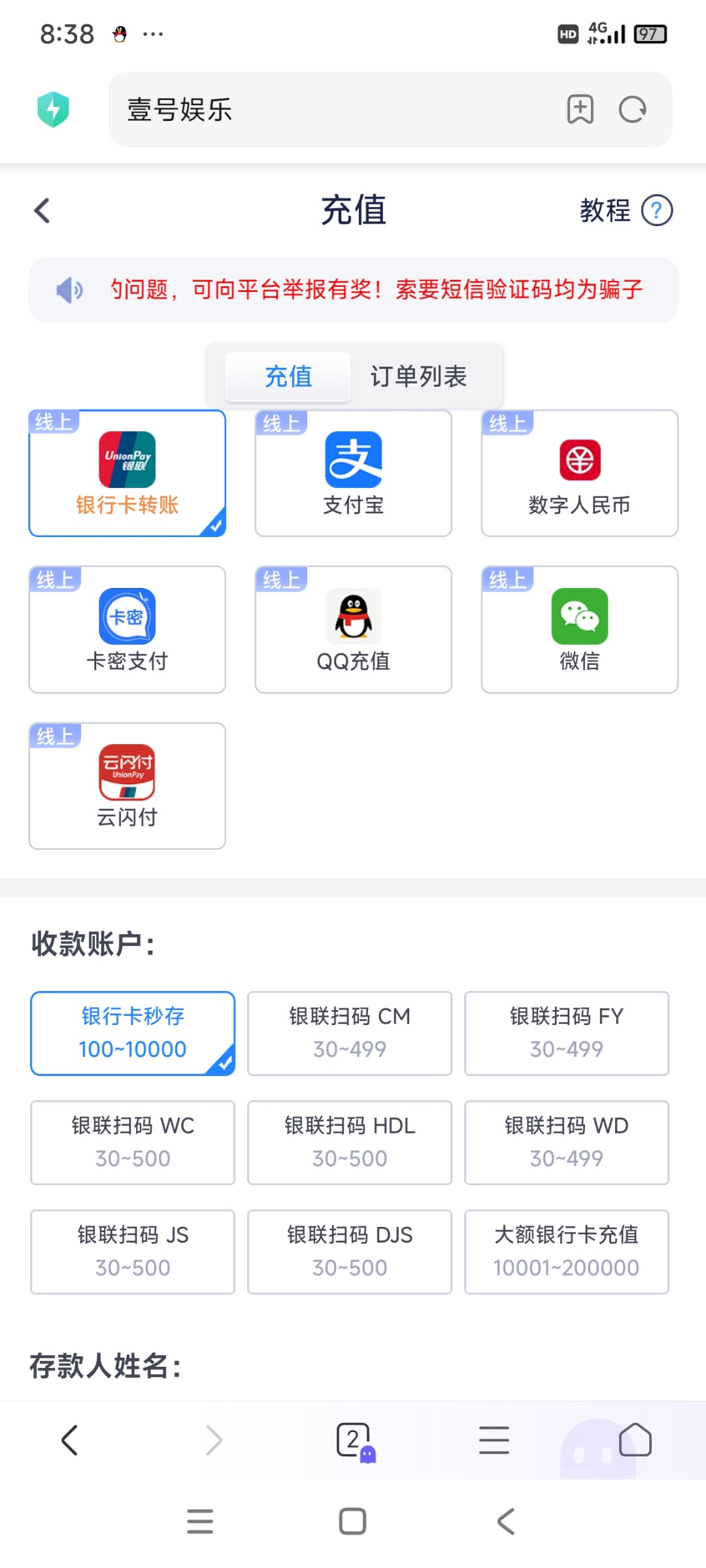Image resolution: width=706 pixels, height=1568 pixels.
Task: Switch to the 订单列表 tab
Action: [418, 376]
